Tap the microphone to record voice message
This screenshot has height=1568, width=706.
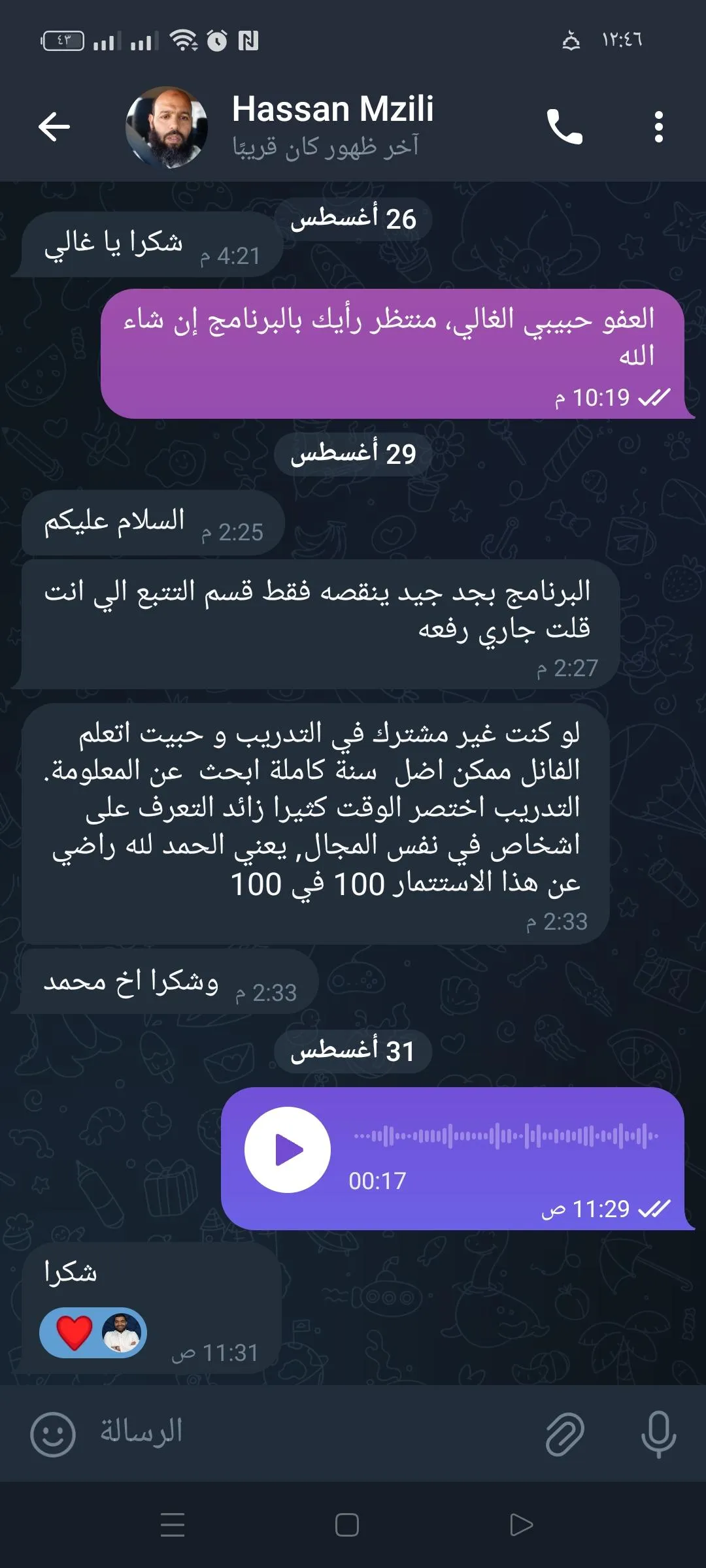click(658, 1434)
